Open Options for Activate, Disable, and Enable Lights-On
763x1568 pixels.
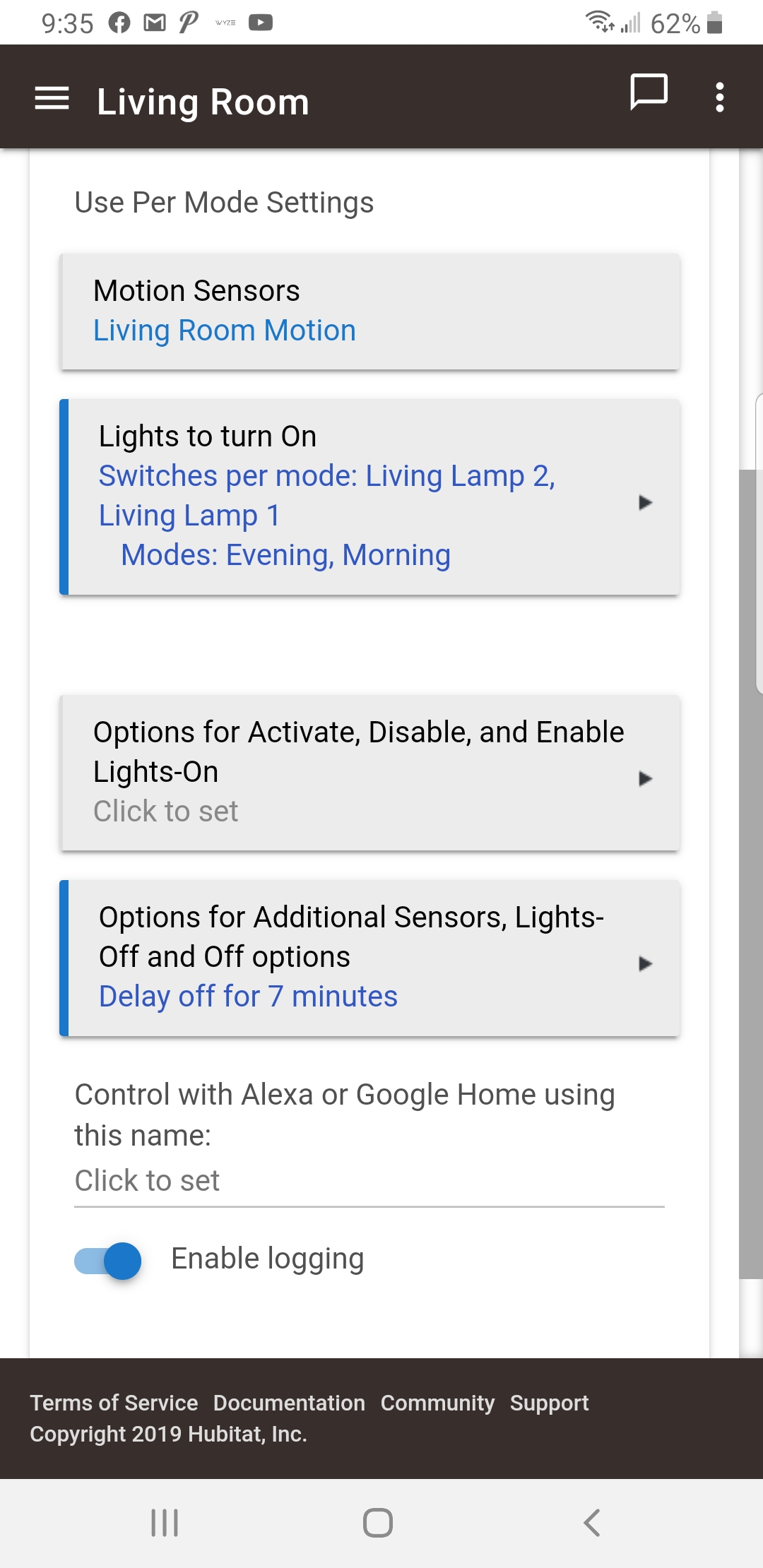pyautogui.click(x=370, y=773)
